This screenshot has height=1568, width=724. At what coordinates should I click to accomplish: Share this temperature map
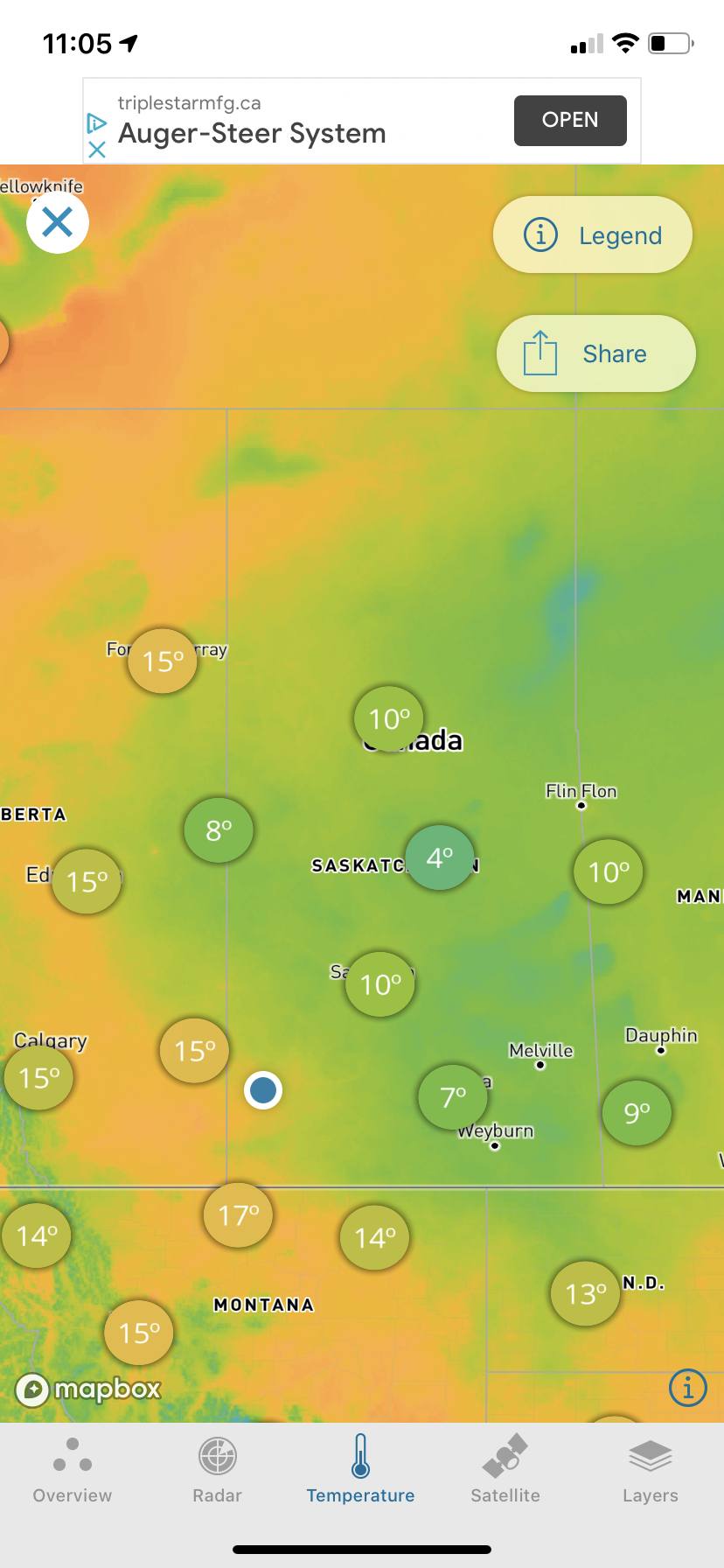click(x=595, y=353)
